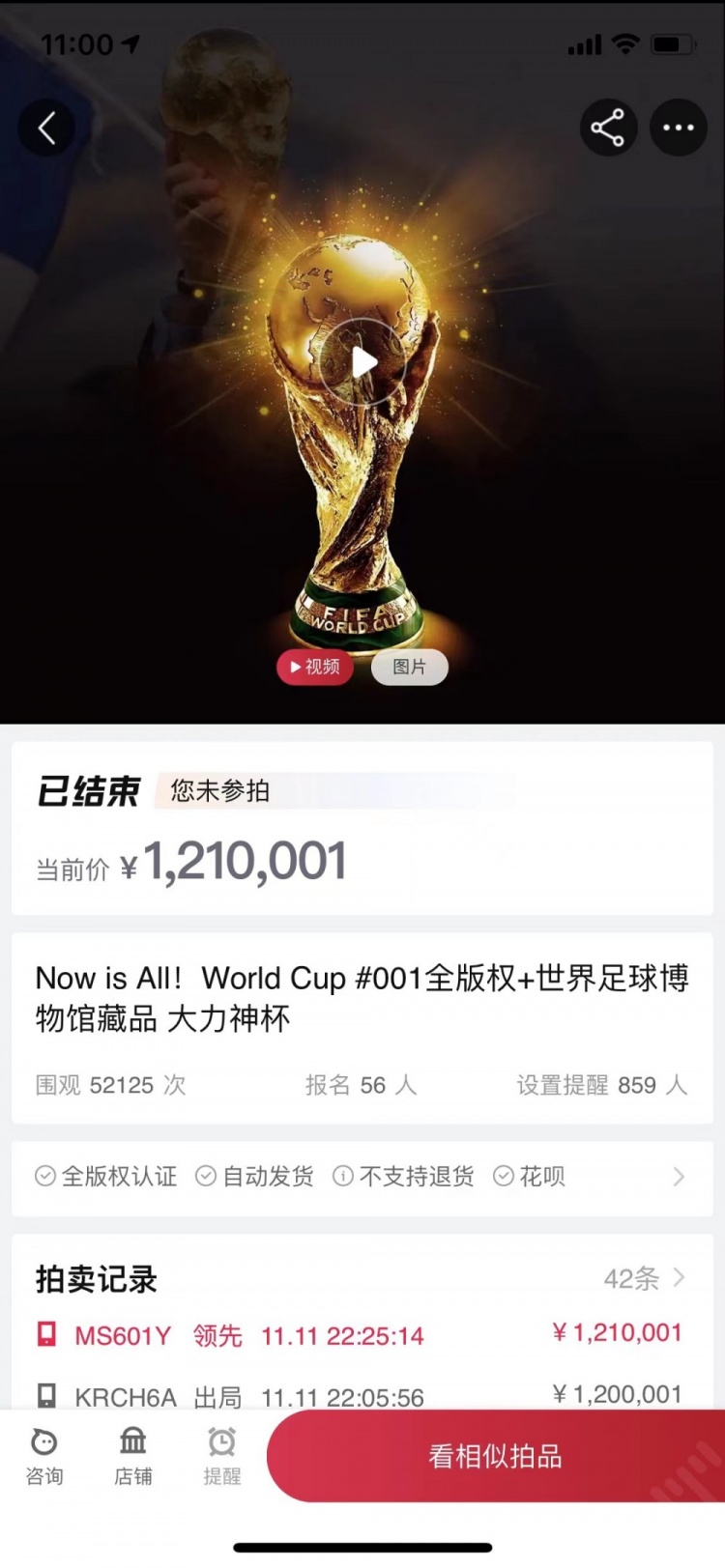View all 42条 bidding records
The image size is (725, 1568).
(644, 1278)
